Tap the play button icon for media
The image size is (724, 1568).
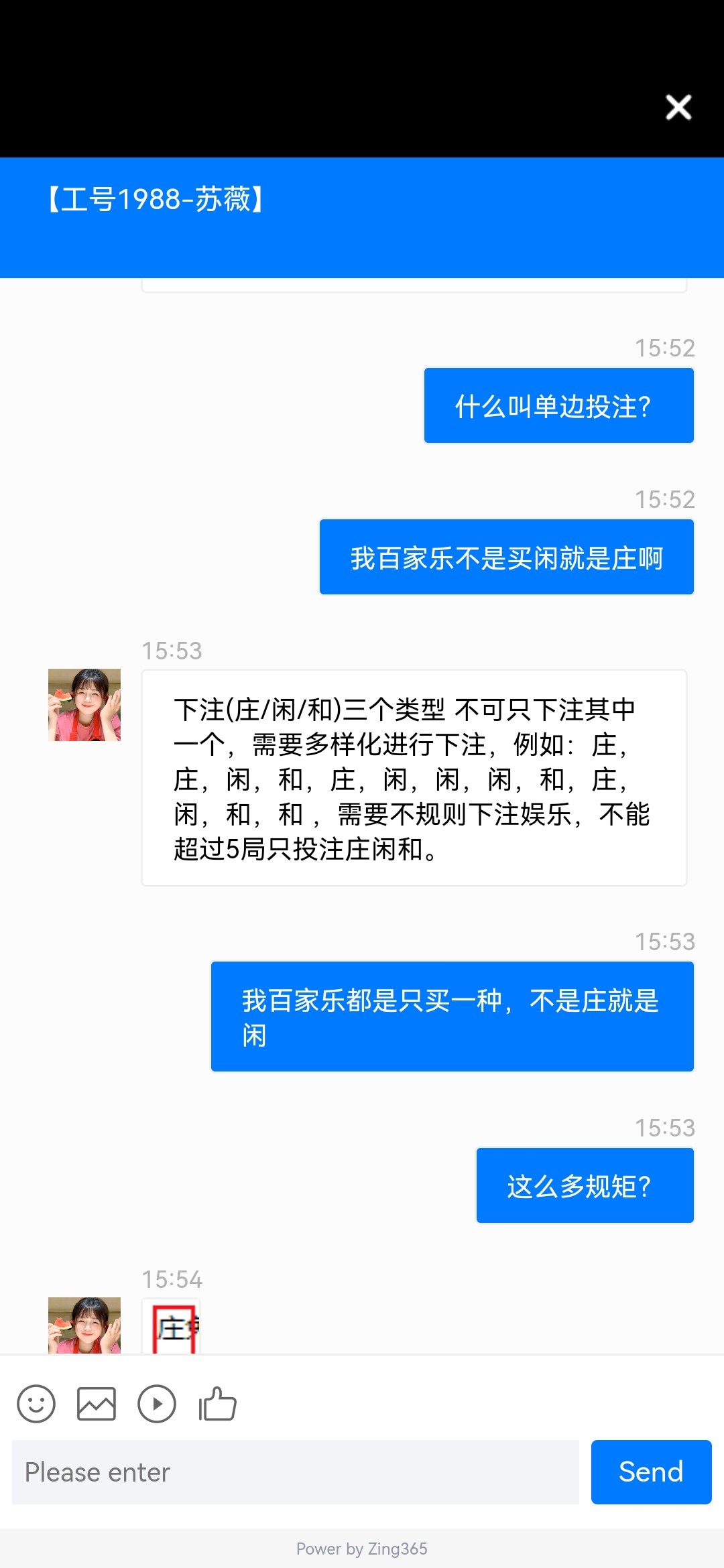157,1404
